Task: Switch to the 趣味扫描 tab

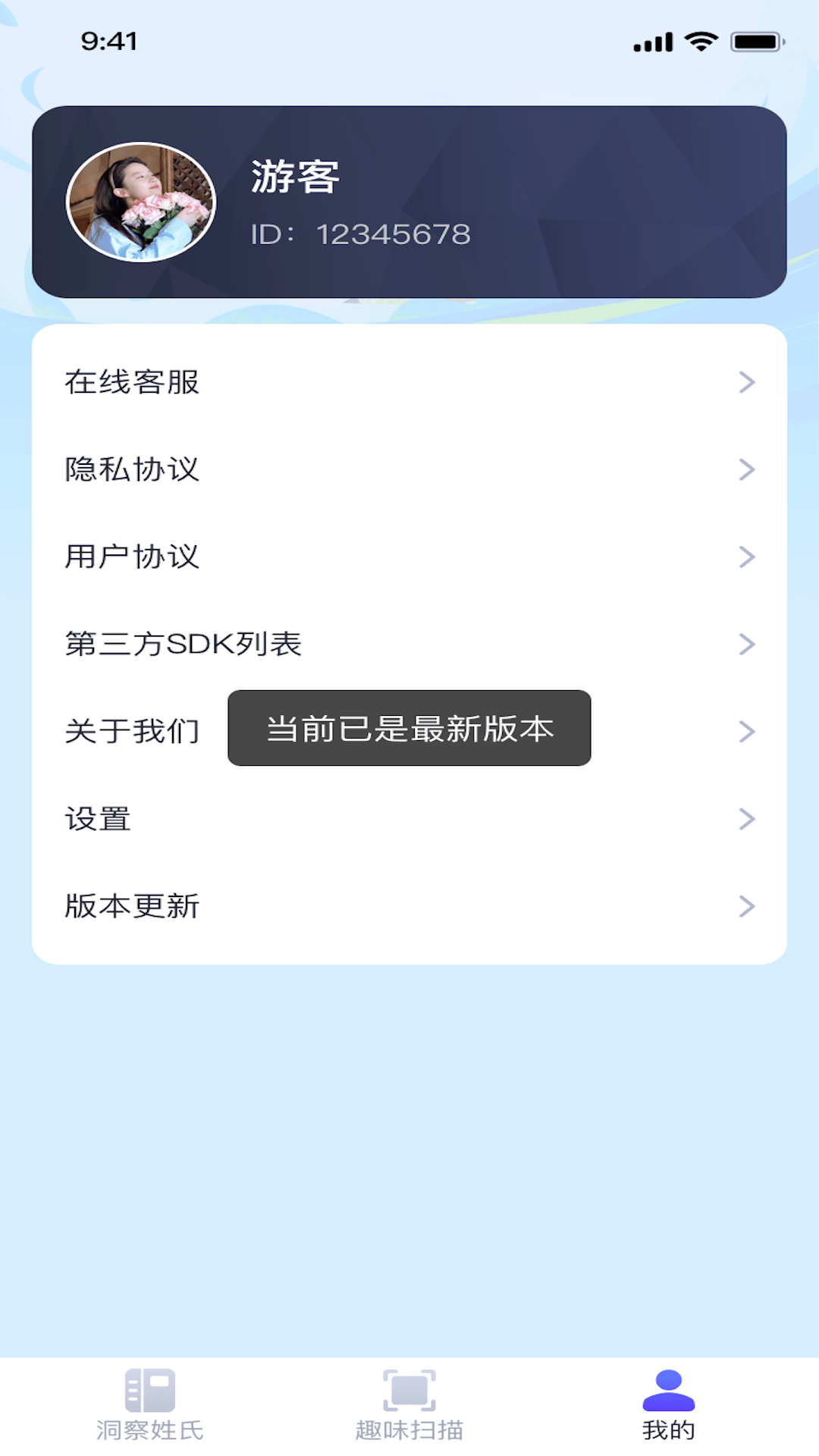Action: click(x=409, y=1405)
